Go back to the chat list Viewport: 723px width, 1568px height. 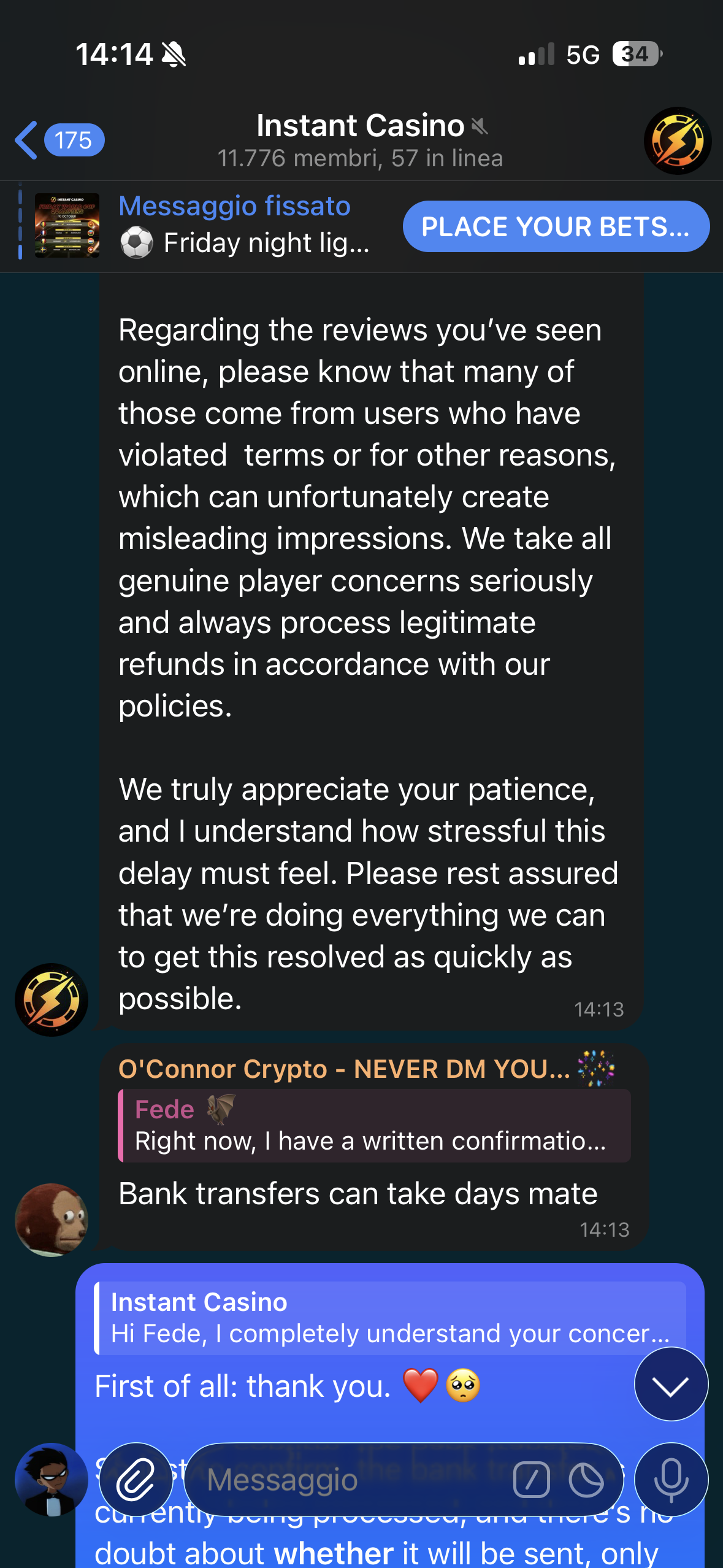point(58,140)
